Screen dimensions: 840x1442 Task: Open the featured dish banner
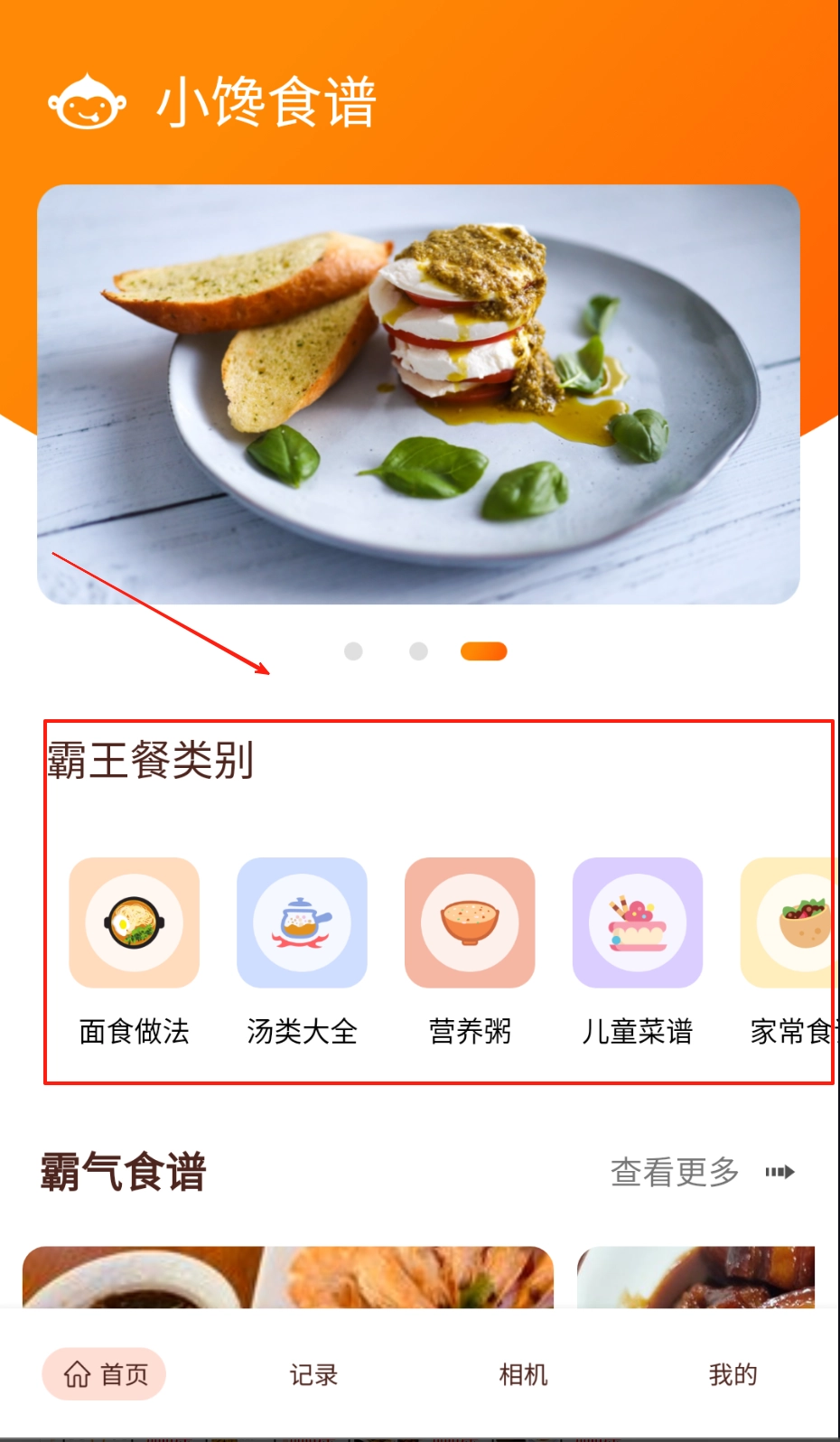pyautogui.click(x=418, y=394)
